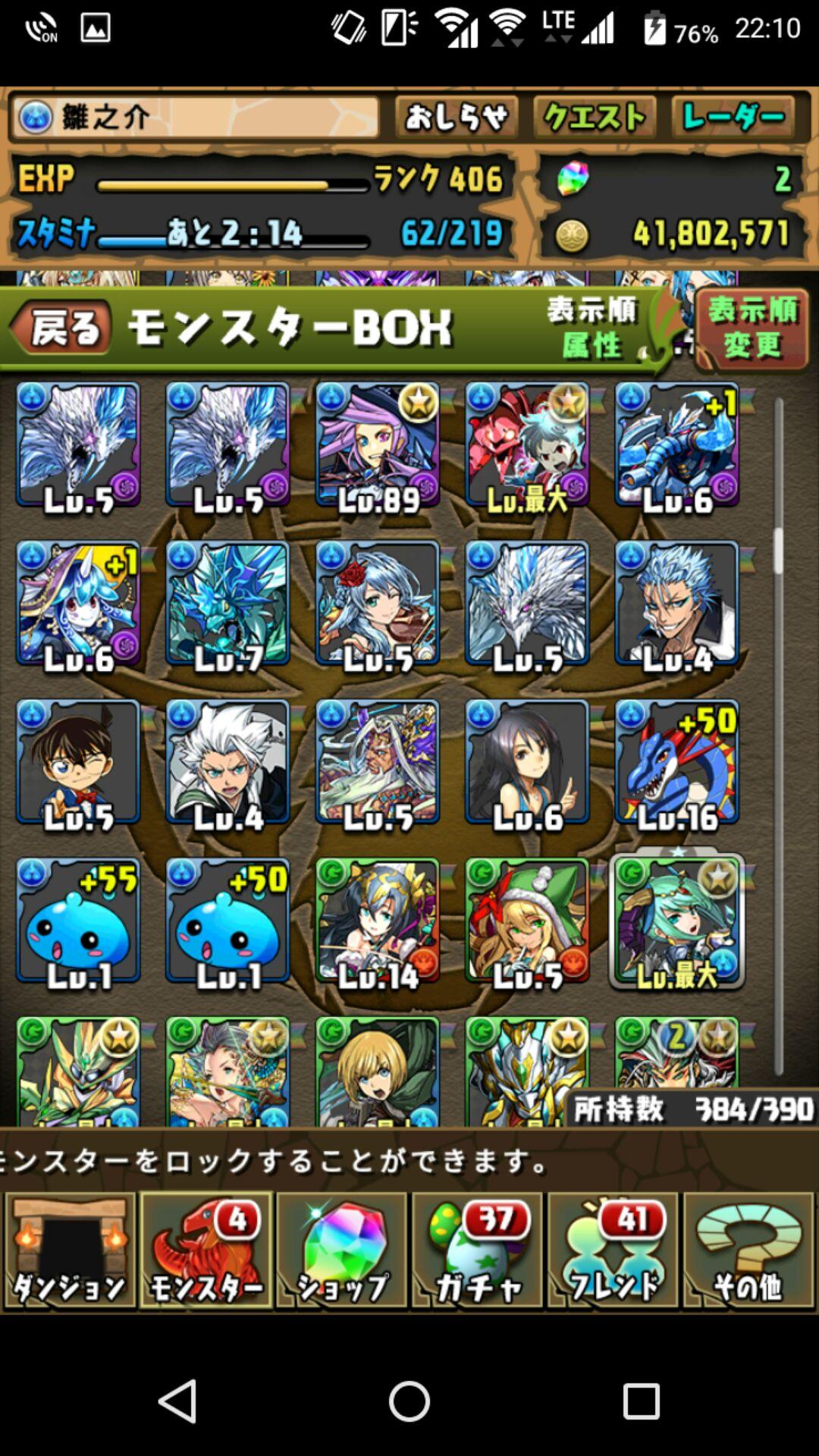
Task: Switch to the ショップ tab
Action: click(x=342, y=1250)
